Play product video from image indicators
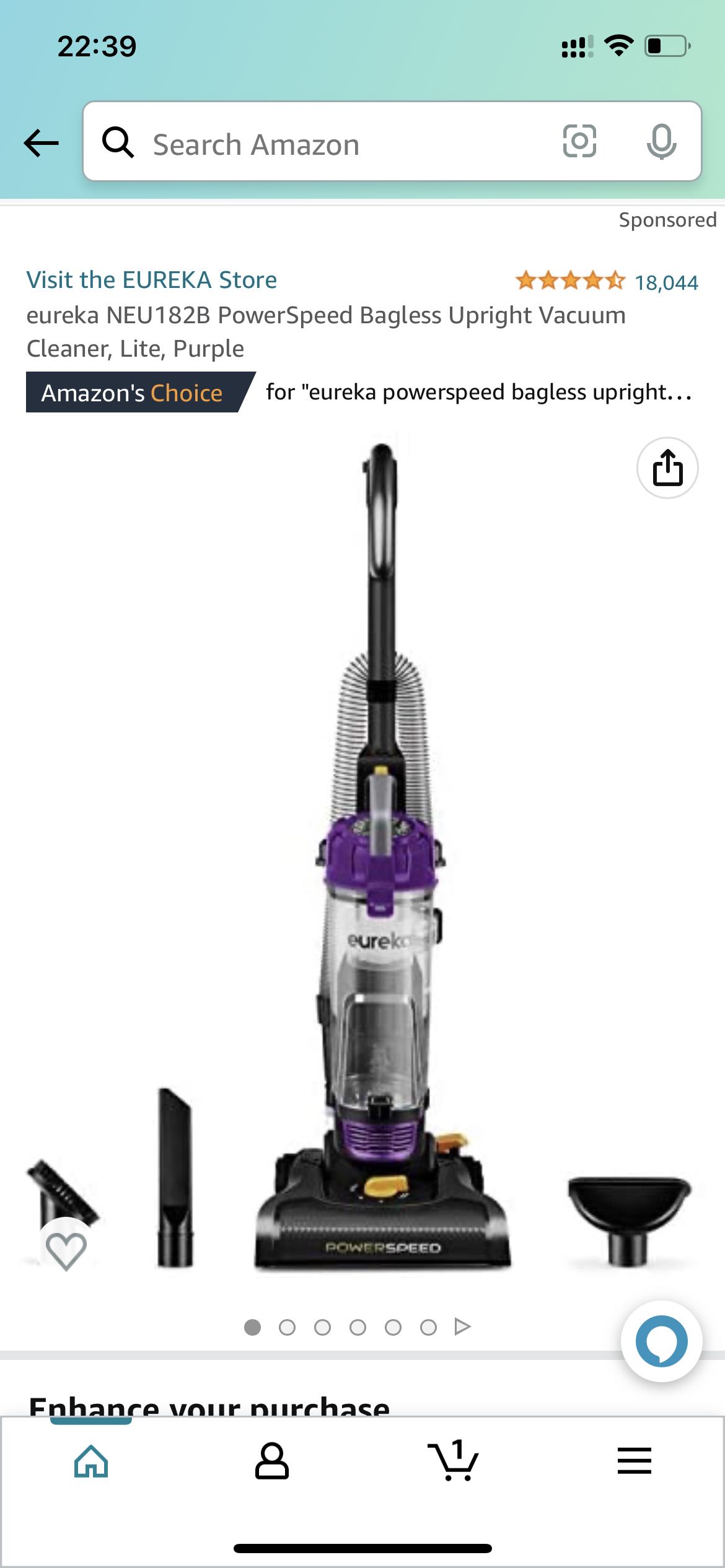Image resolution: width=725 pixels, height=1568 pixels. [x=462, y=1326]
